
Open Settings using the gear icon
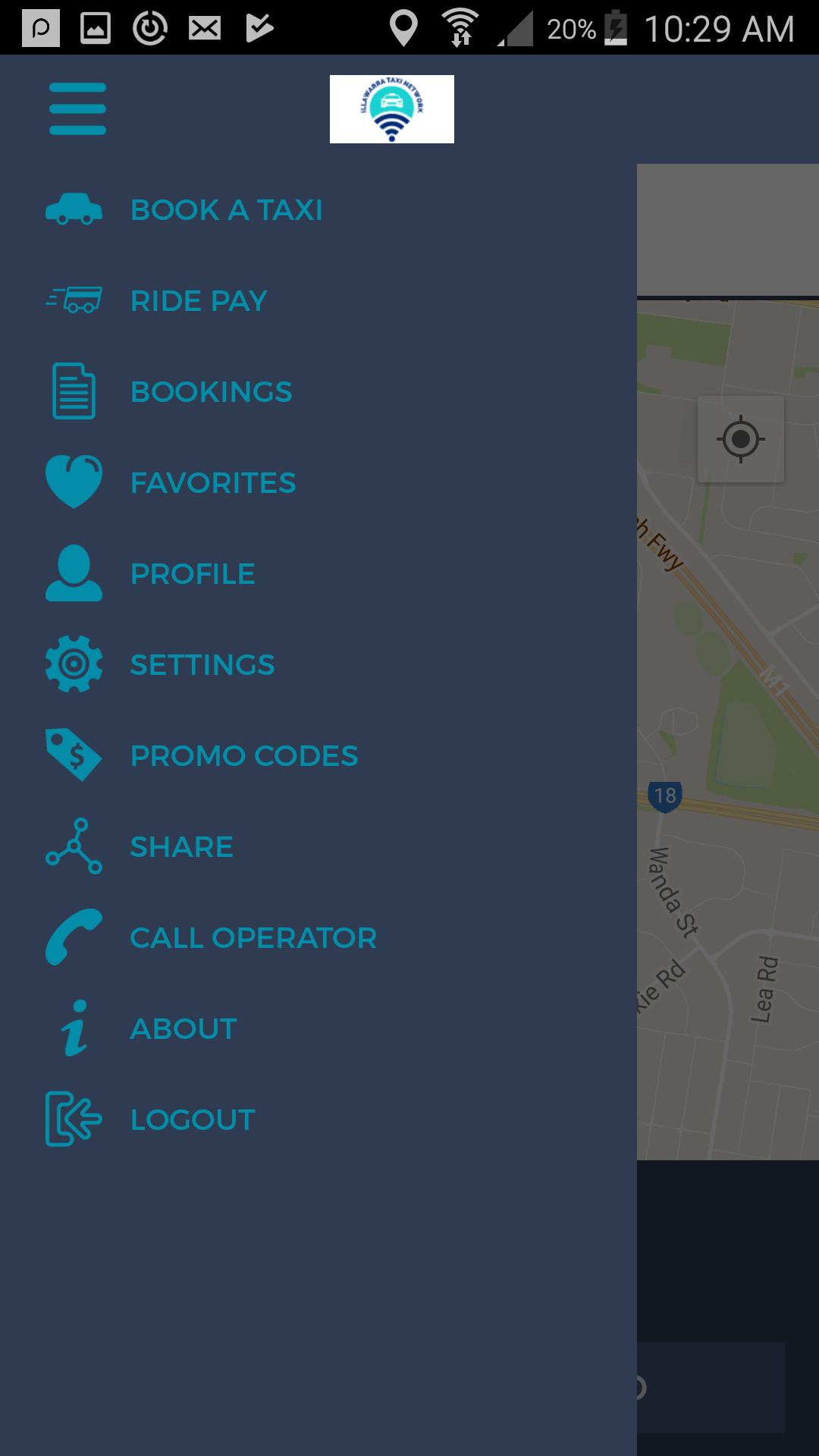[x=74, y=664]
